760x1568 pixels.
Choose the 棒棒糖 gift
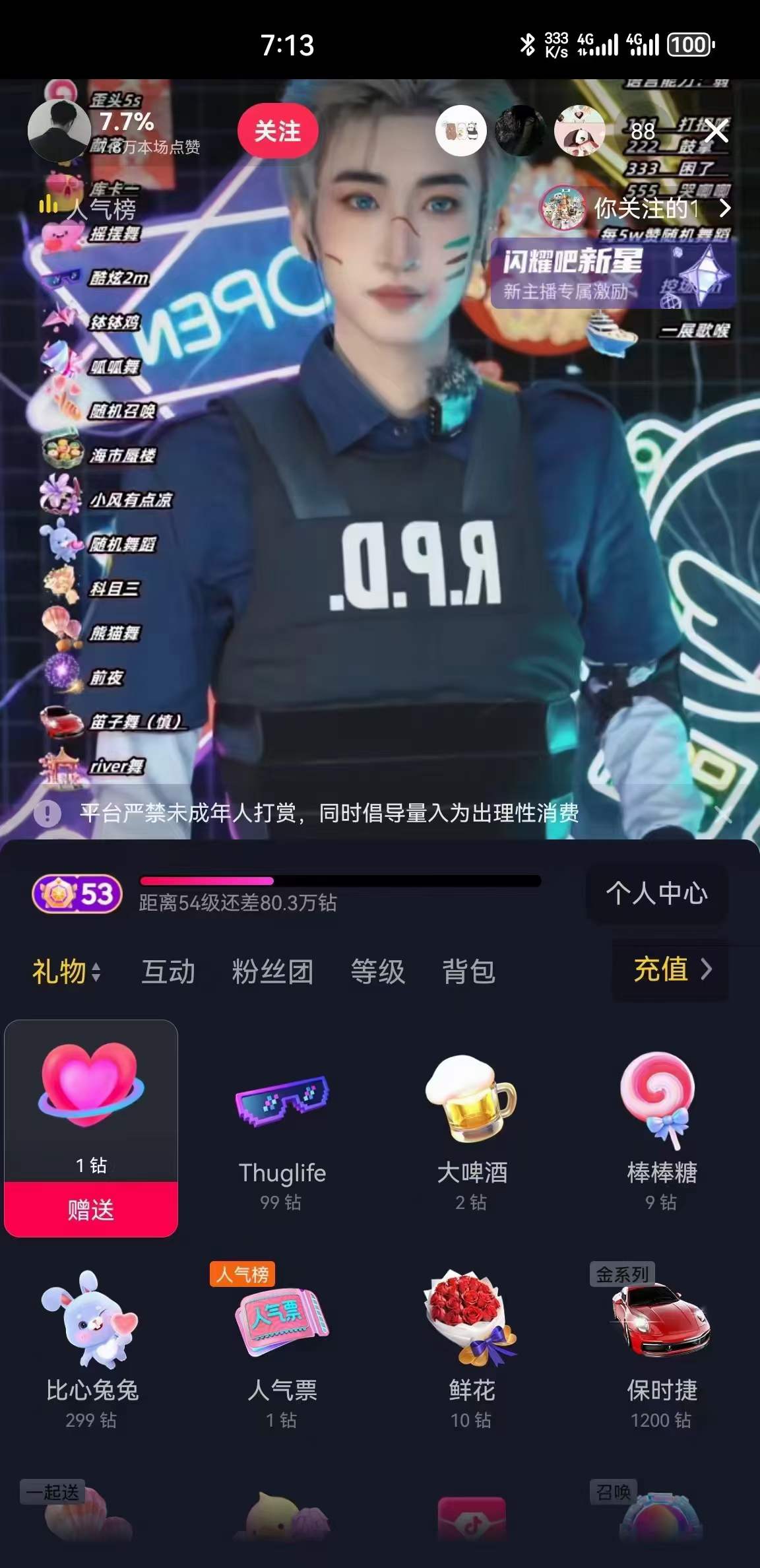point(661,1130)
